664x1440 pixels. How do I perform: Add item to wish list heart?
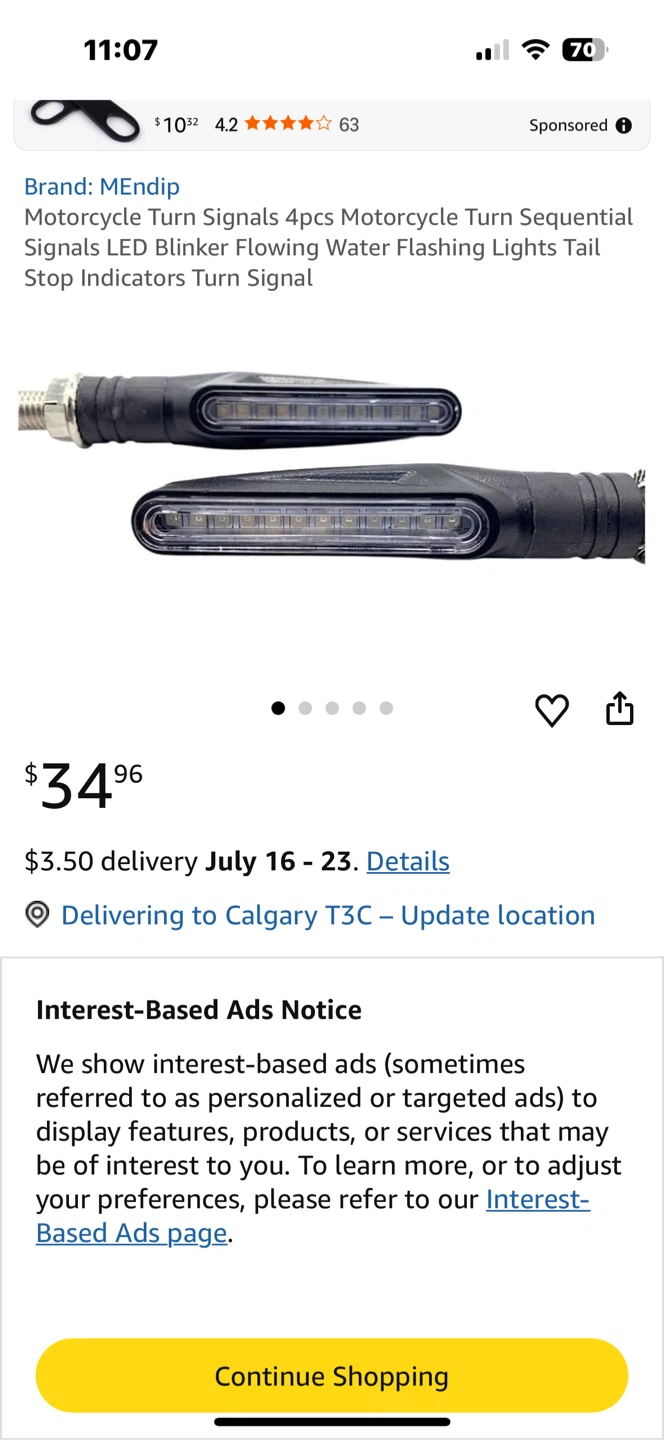click(552, 710)
